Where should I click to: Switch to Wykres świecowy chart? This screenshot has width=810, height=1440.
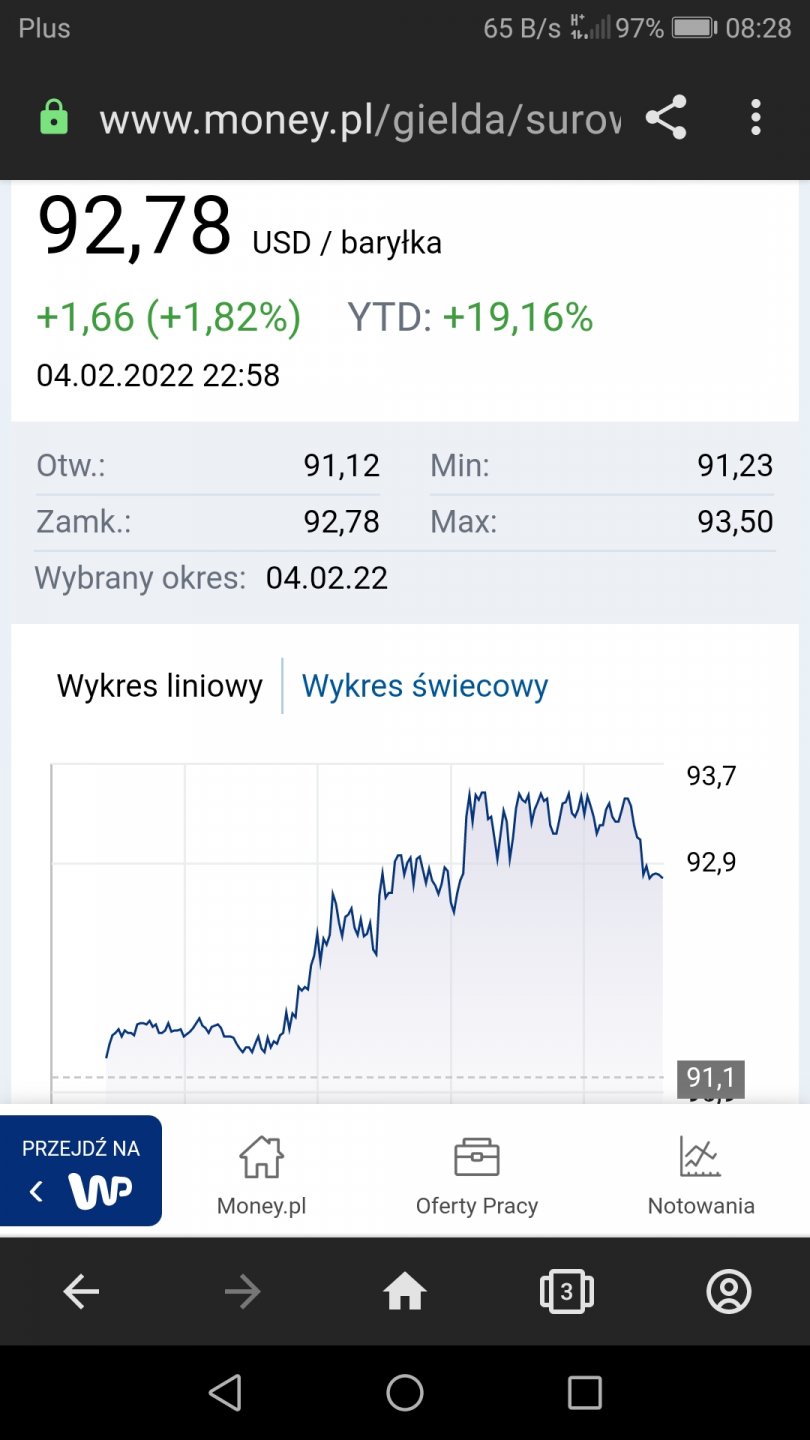click(425, 686)
